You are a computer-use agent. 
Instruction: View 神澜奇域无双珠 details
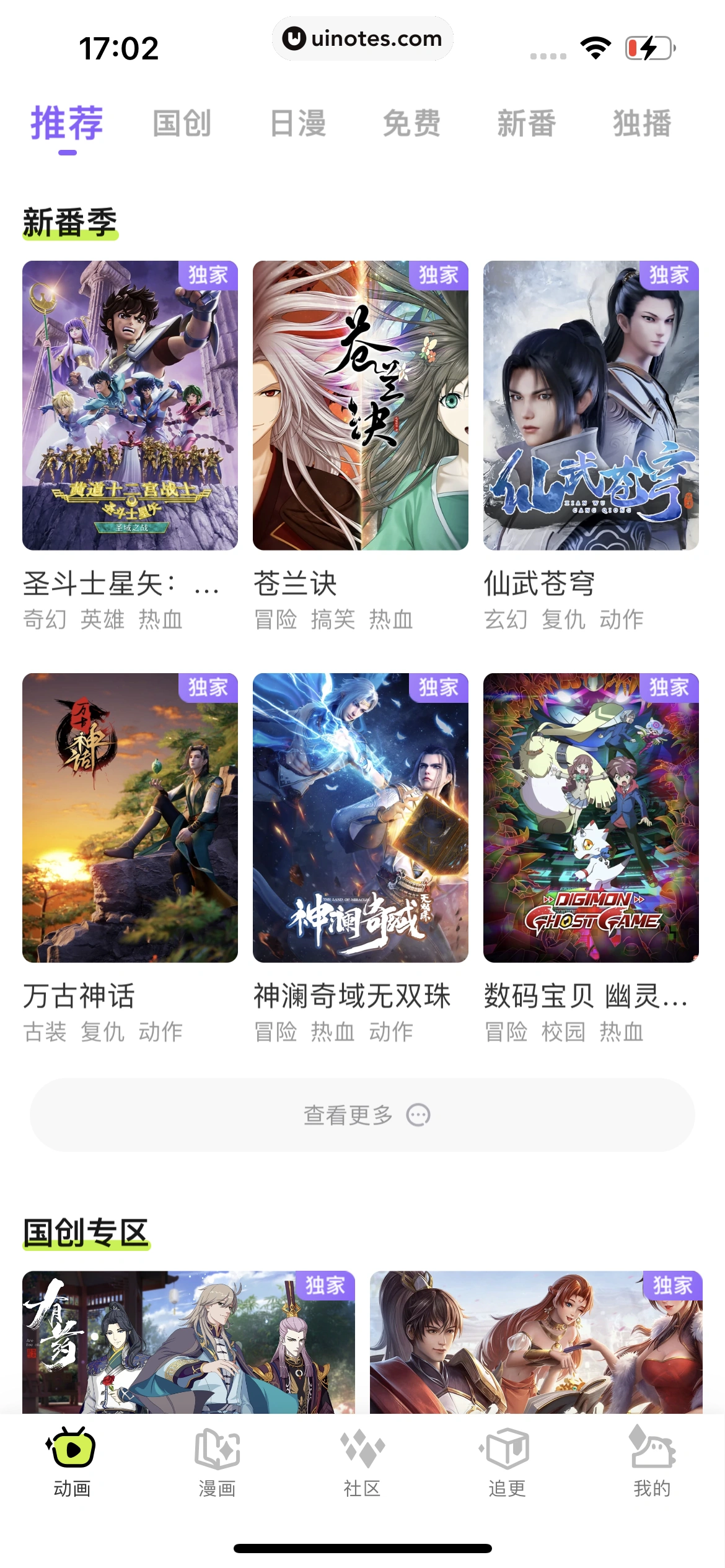coord(361,817)
